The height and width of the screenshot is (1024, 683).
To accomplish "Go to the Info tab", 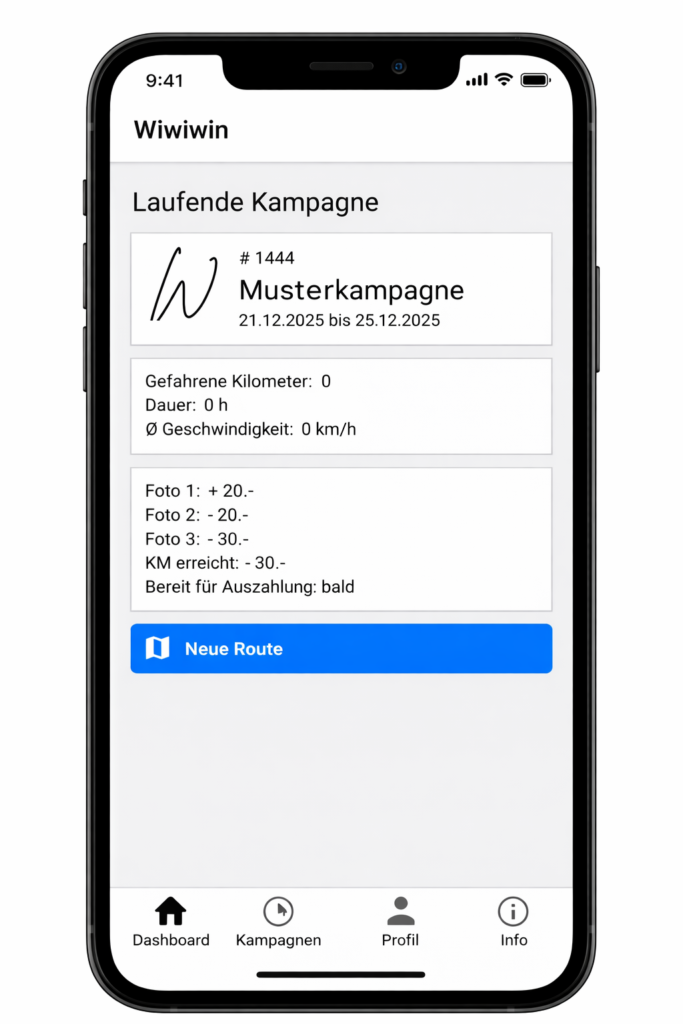I will click(513, 923).
